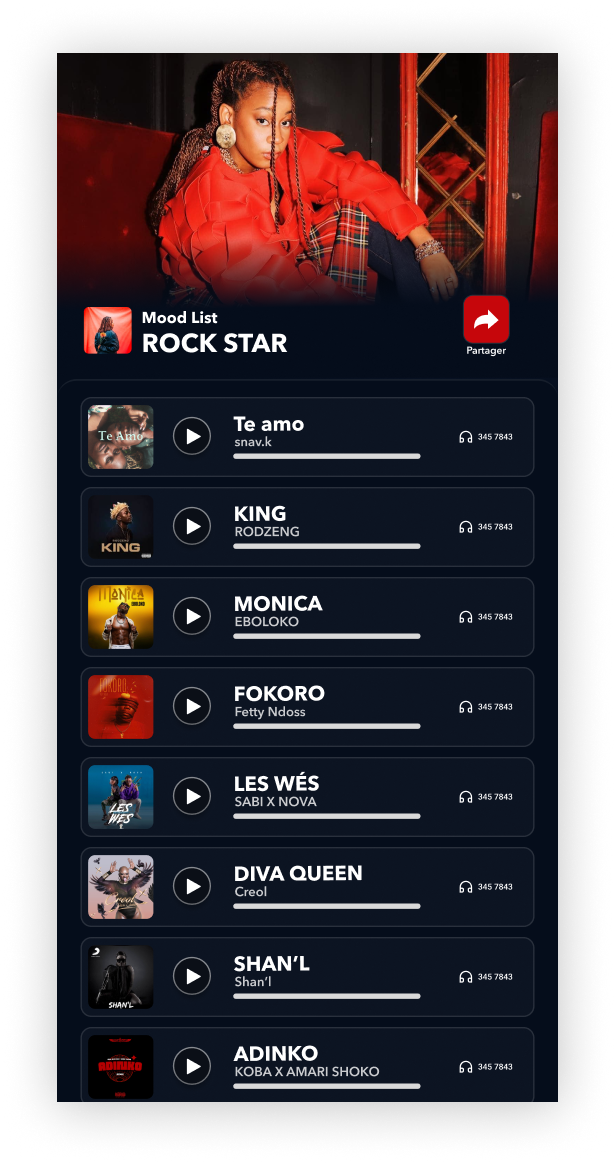Play LES WÉS by SABI X NOVA
Screen dimensions: 615x1163
(192, 796)
